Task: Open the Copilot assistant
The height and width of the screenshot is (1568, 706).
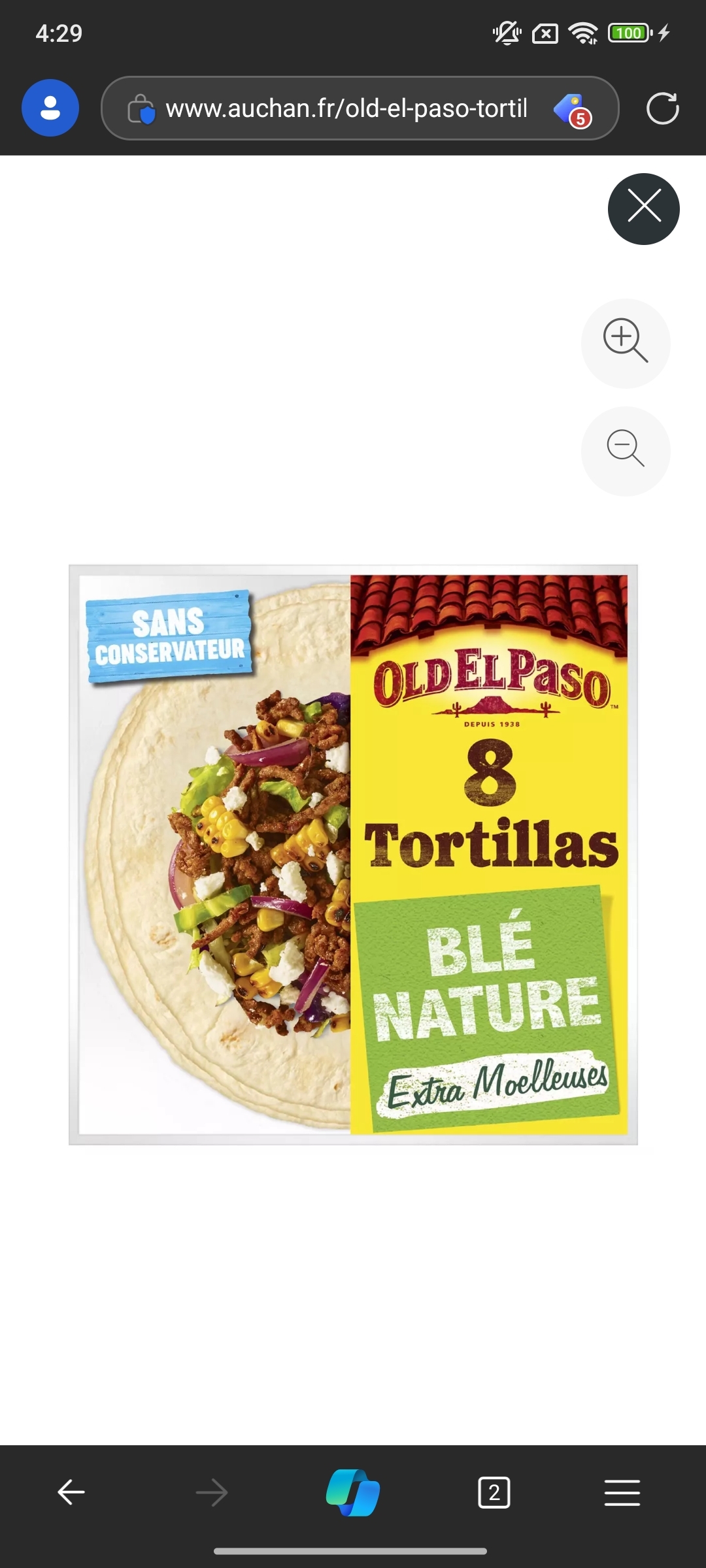Action: 353,1492
